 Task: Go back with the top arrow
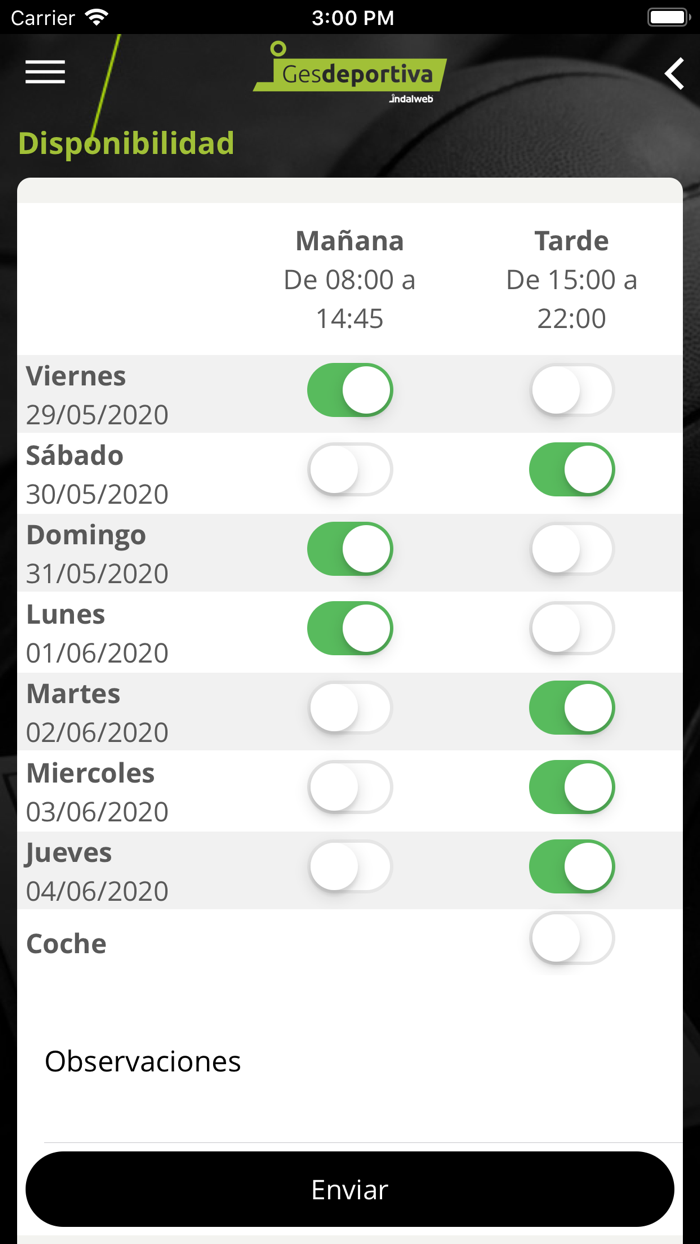[x=675, y=73]
